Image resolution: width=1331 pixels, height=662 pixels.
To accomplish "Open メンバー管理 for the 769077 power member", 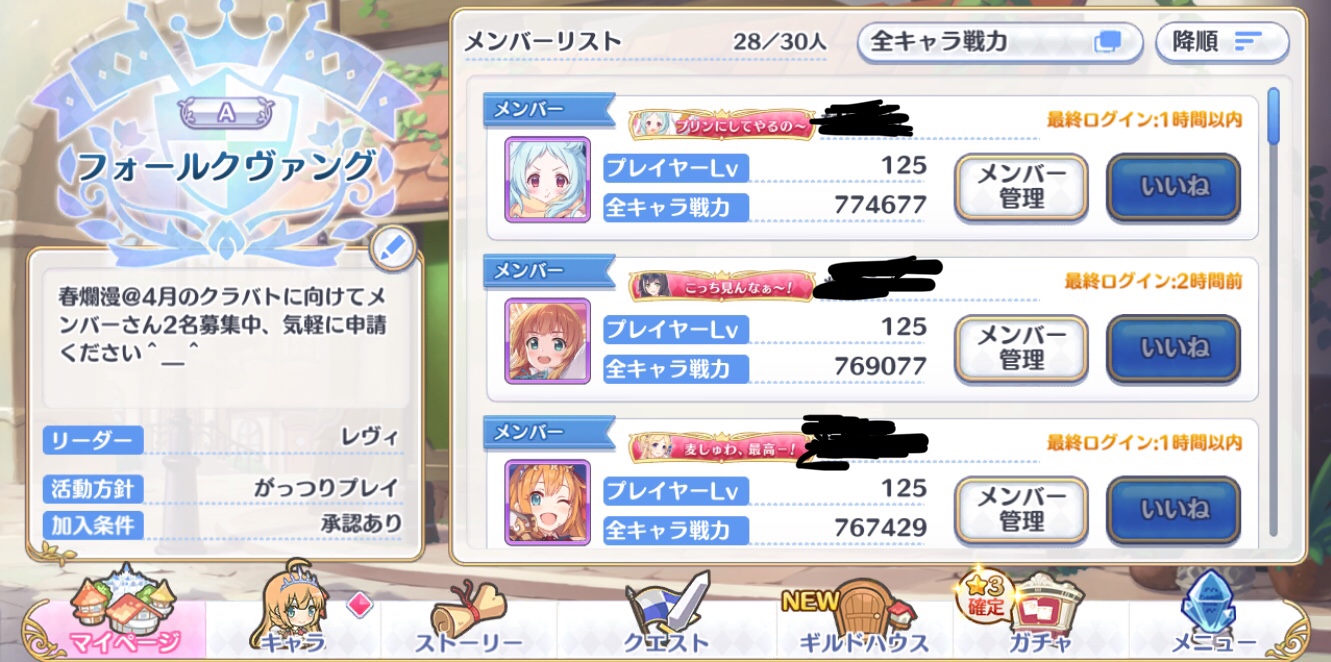I will pyautogui.click(x=1021, y=348).
